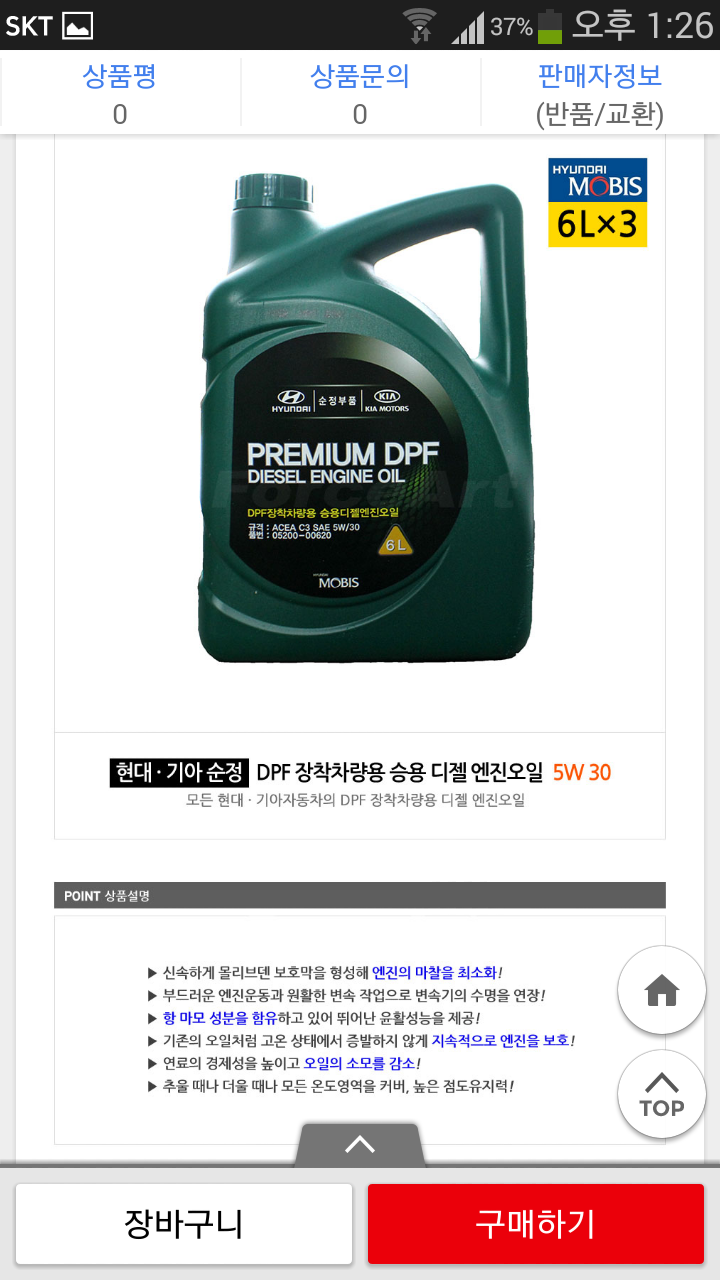
Task: Jump back to TOP of page
Action: pos(662,1094)
